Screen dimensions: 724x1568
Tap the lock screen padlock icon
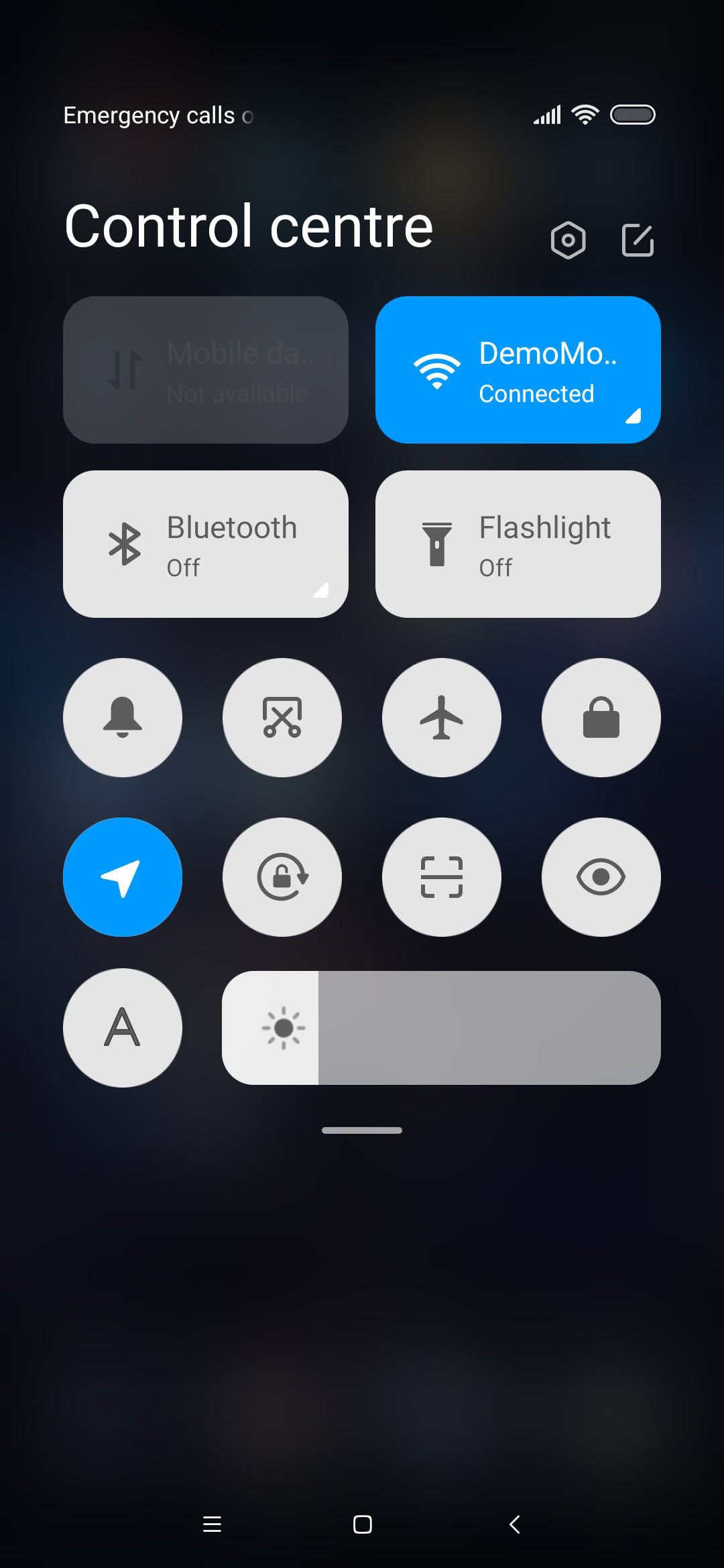pyautogui.click(x=601, y=718)
